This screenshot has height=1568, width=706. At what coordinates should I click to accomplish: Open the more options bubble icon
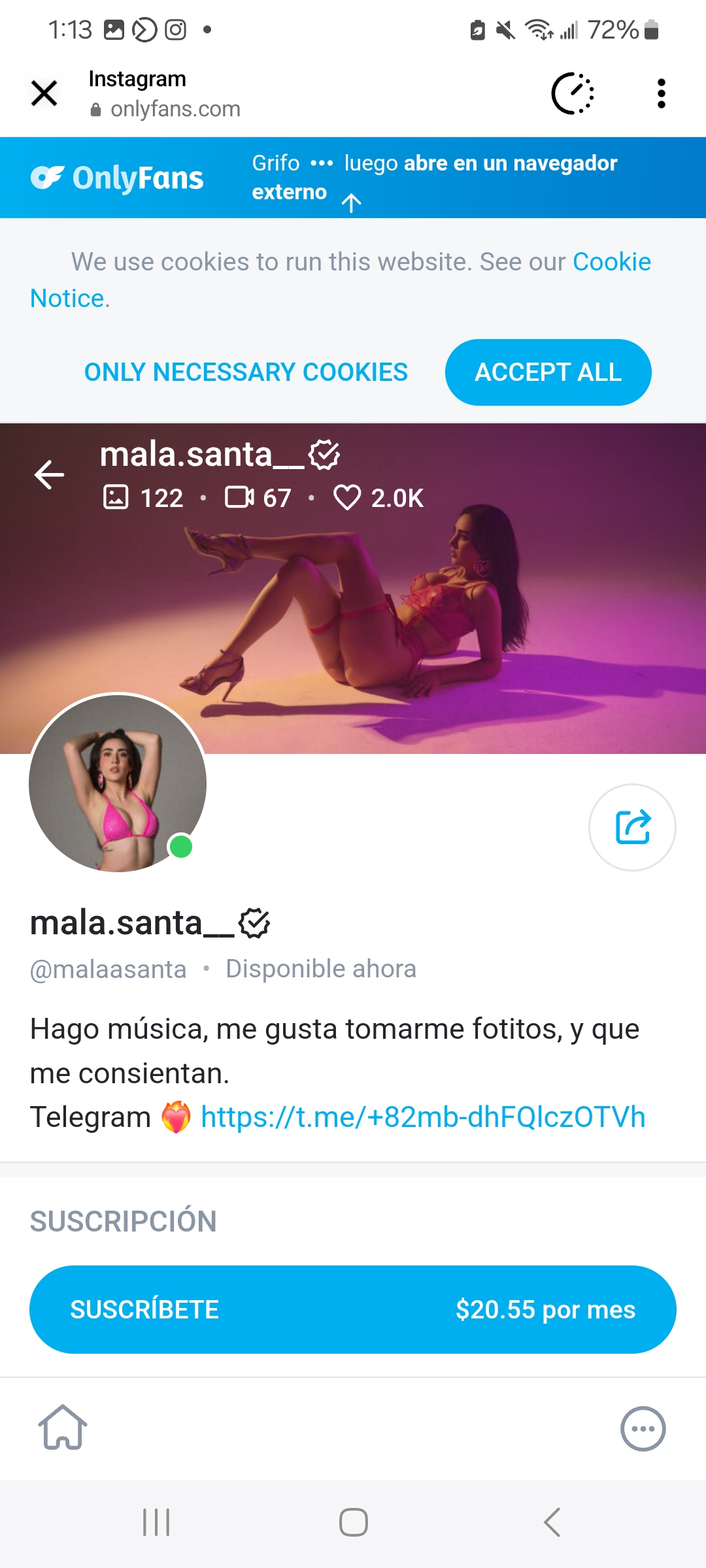(643, 1429)
